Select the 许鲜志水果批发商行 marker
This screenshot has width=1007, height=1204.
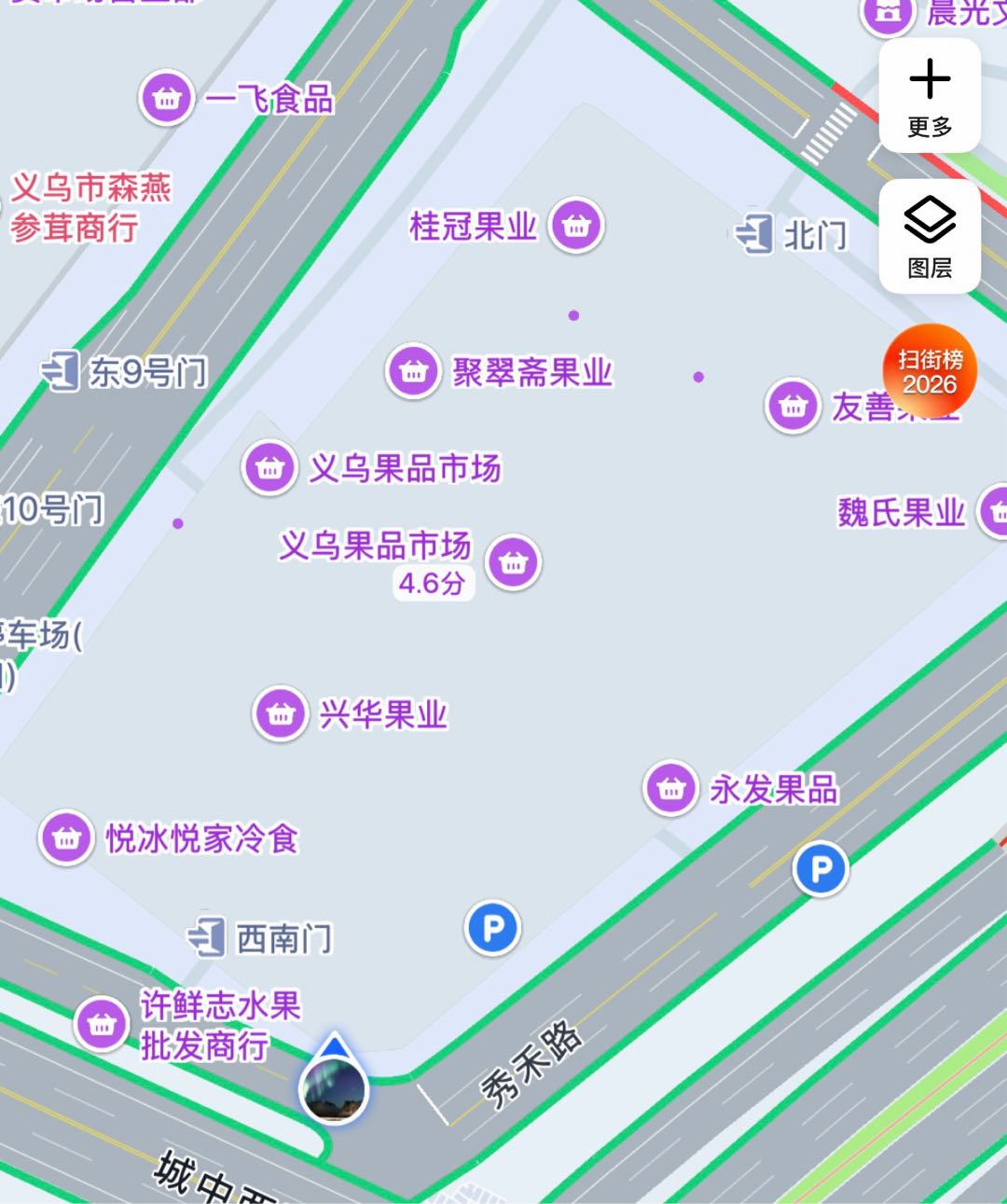pyautogui.click(x=102, y=1025)
